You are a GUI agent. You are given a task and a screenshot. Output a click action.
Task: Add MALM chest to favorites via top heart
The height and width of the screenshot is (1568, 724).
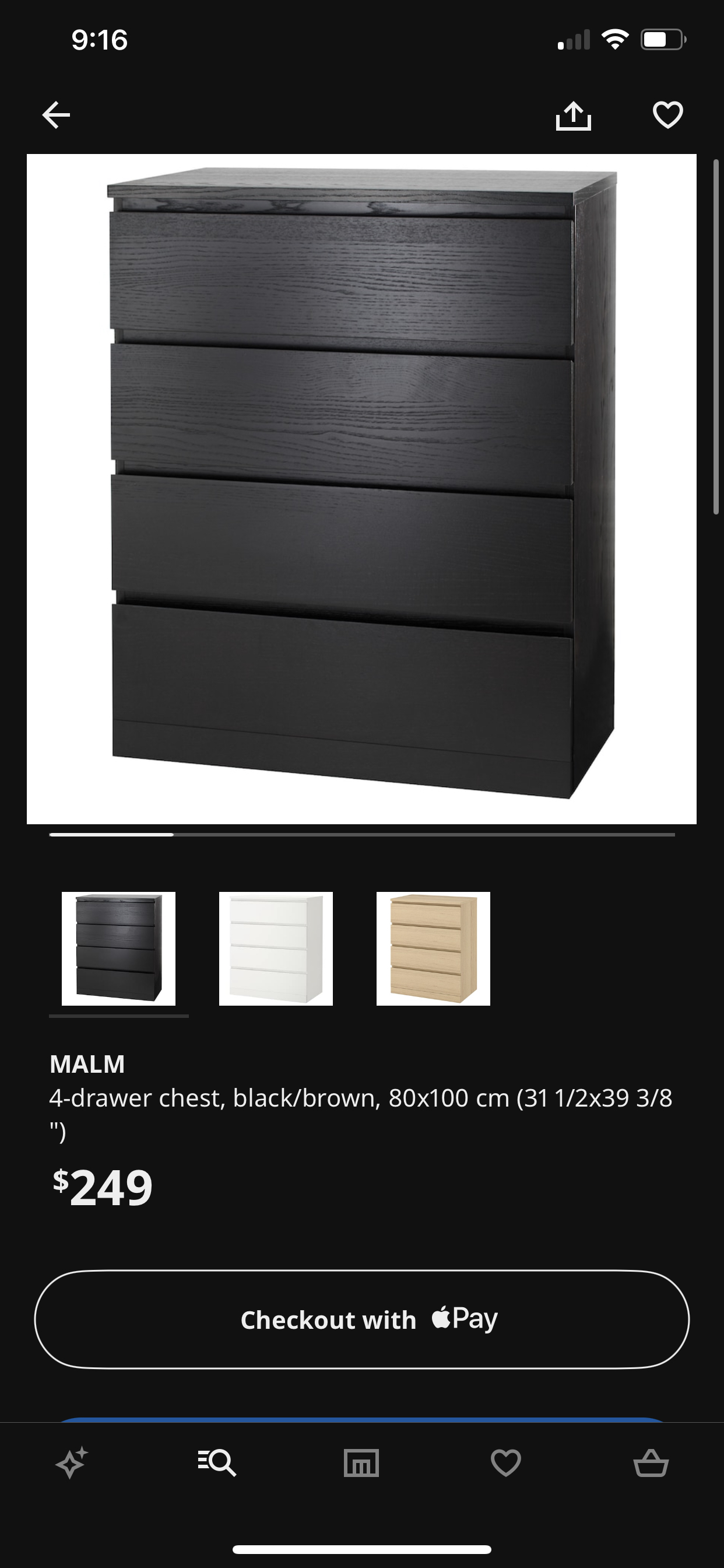pyautogui.click(x=667, y=115)
